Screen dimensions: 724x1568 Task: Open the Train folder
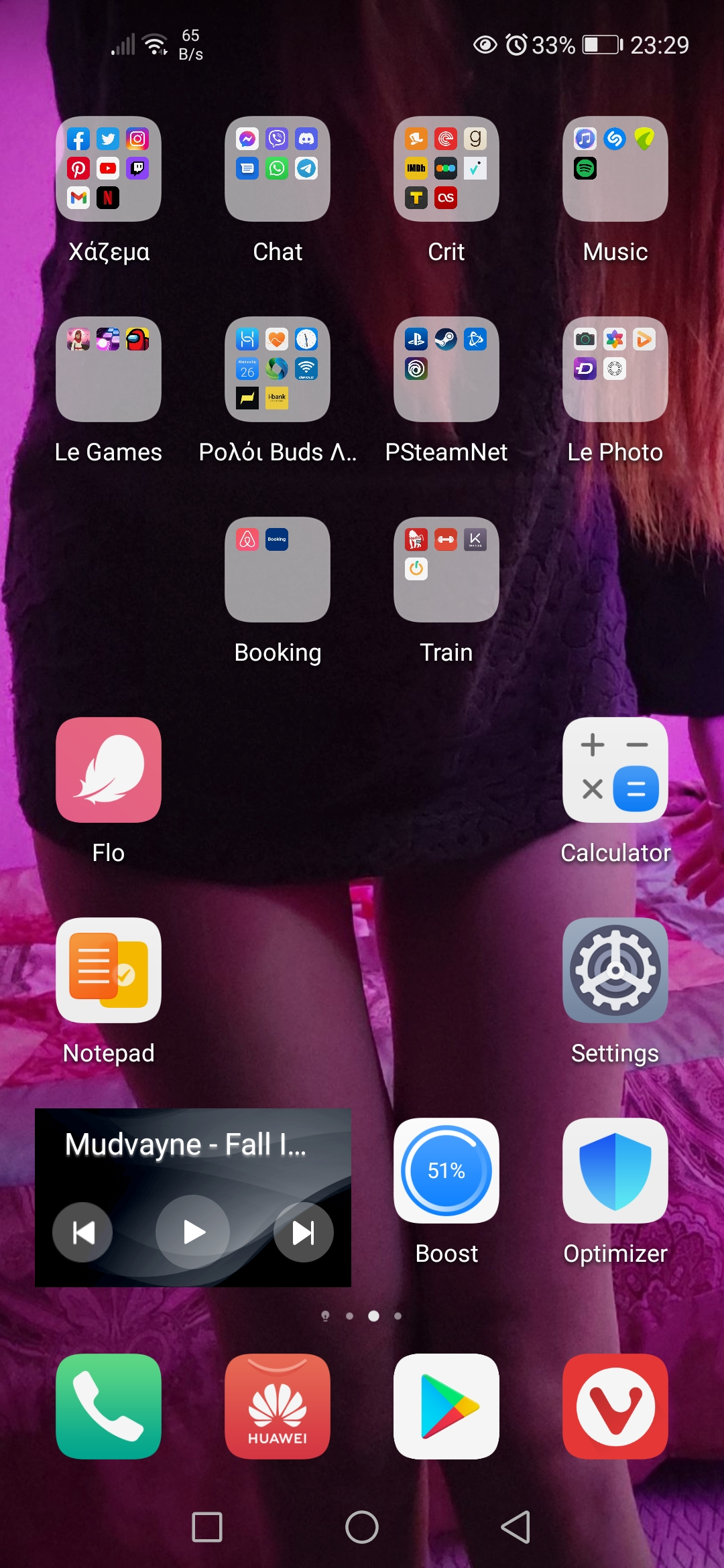pyautogui.click(x=446, y=570)
